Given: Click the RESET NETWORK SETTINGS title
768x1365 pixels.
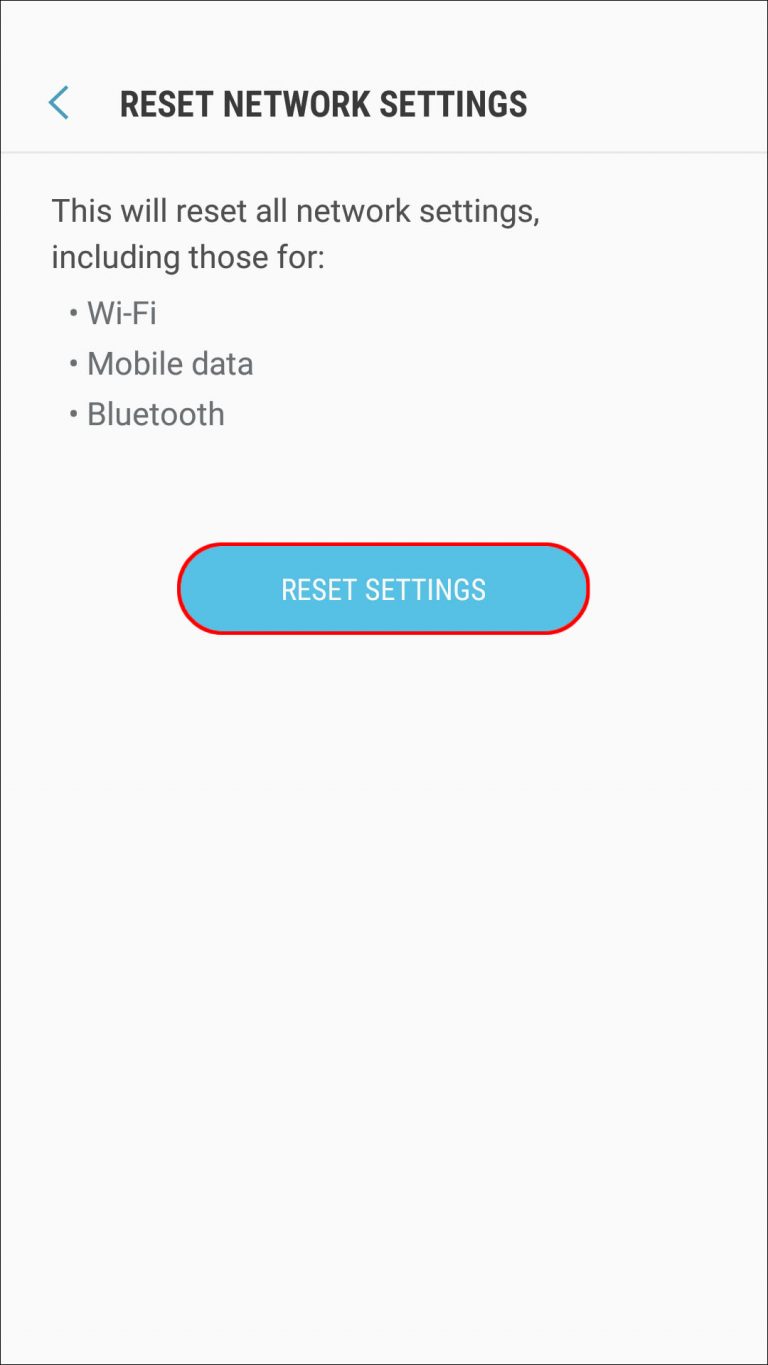Looking at the screenshot, I should pos(323,103).
